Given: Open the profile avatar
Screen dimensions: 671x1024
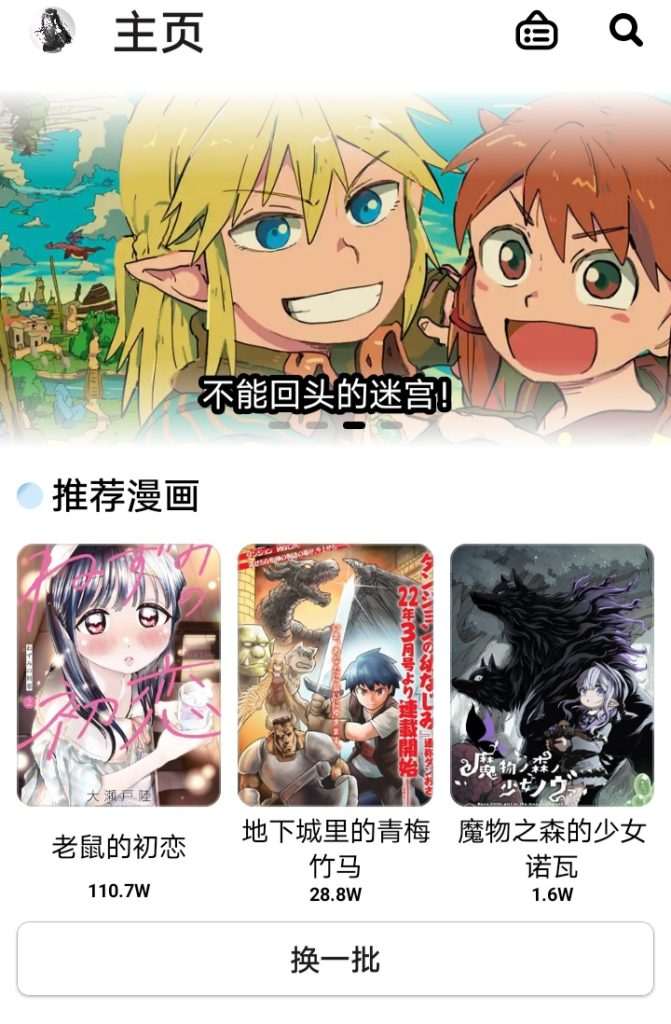Looking at the screenshot, I should coord(52,30).
